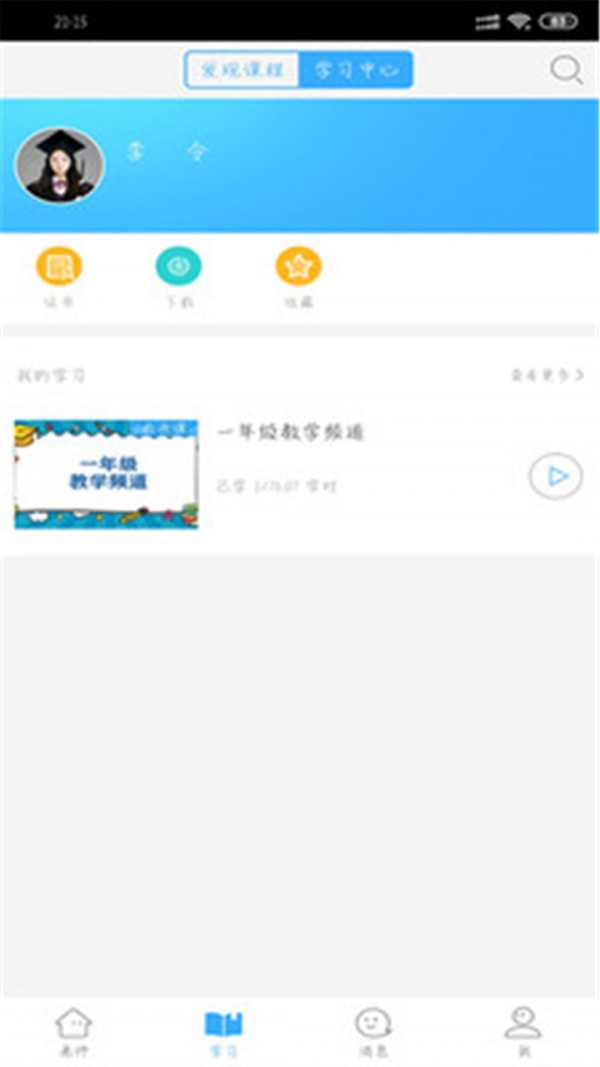Open the graduate profile avatar
The image size is (600, 1067).
59,166
